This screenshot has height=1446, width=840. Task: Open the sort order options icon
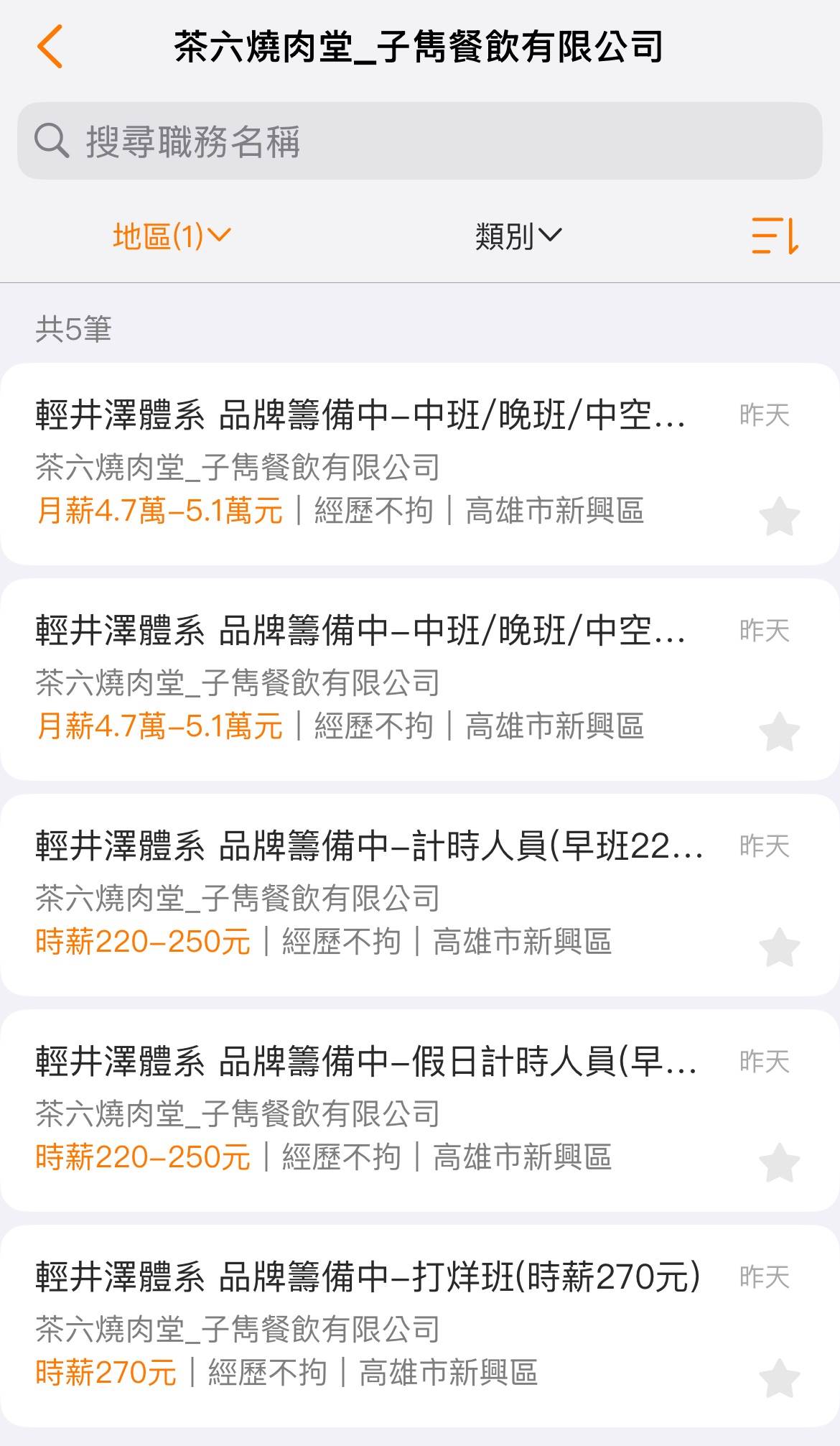click(x=775, y=236)
